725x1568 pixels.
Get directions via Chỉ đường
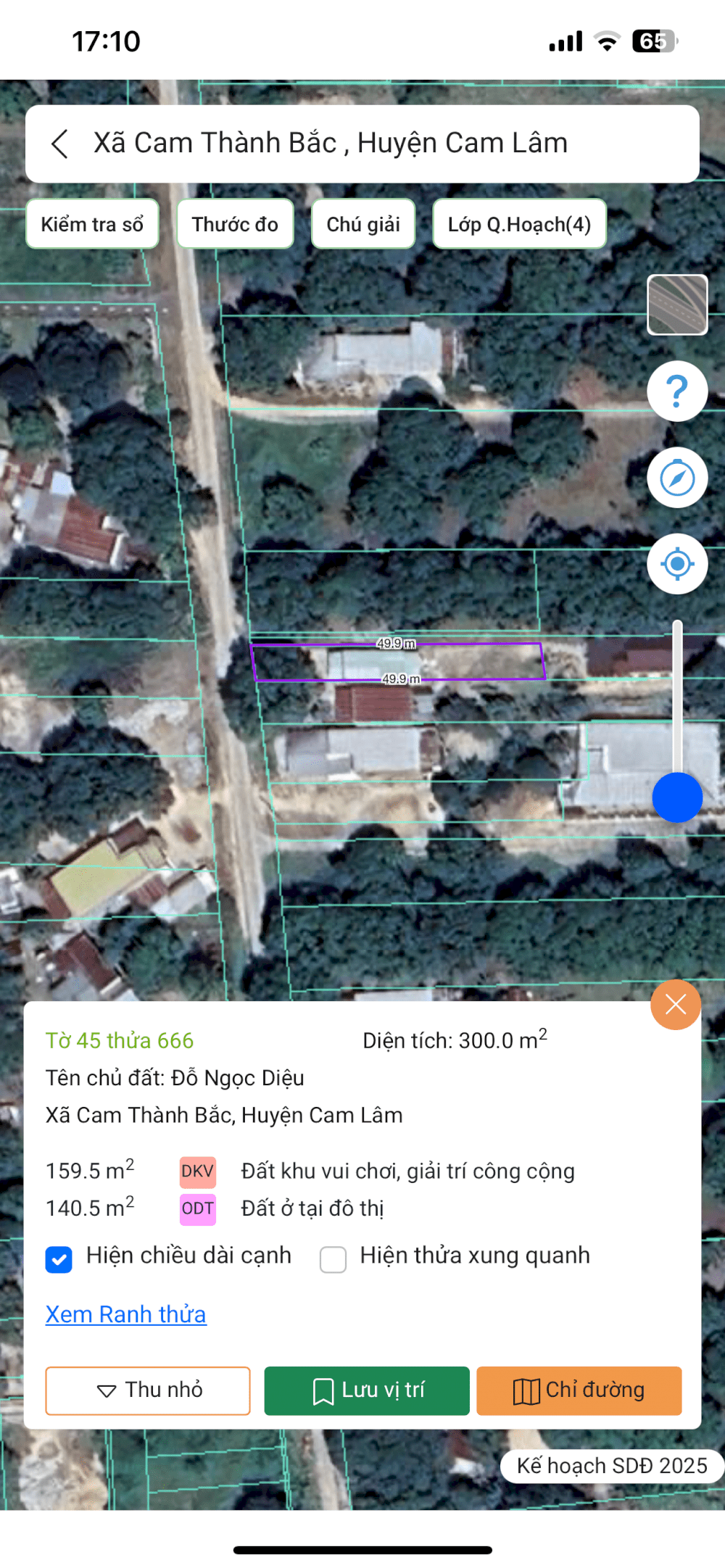579,1390
